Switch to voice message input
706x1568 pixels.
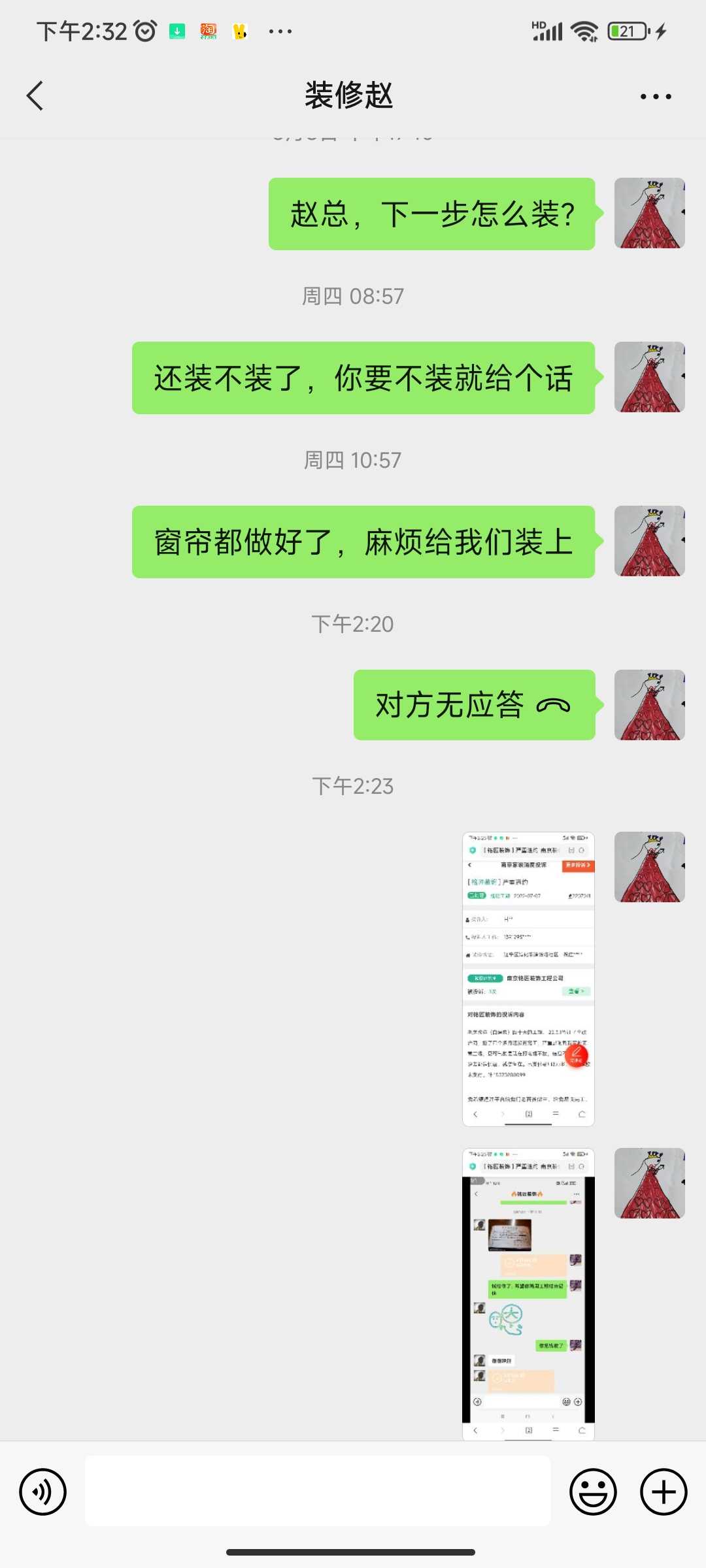tap(43, 1492)
